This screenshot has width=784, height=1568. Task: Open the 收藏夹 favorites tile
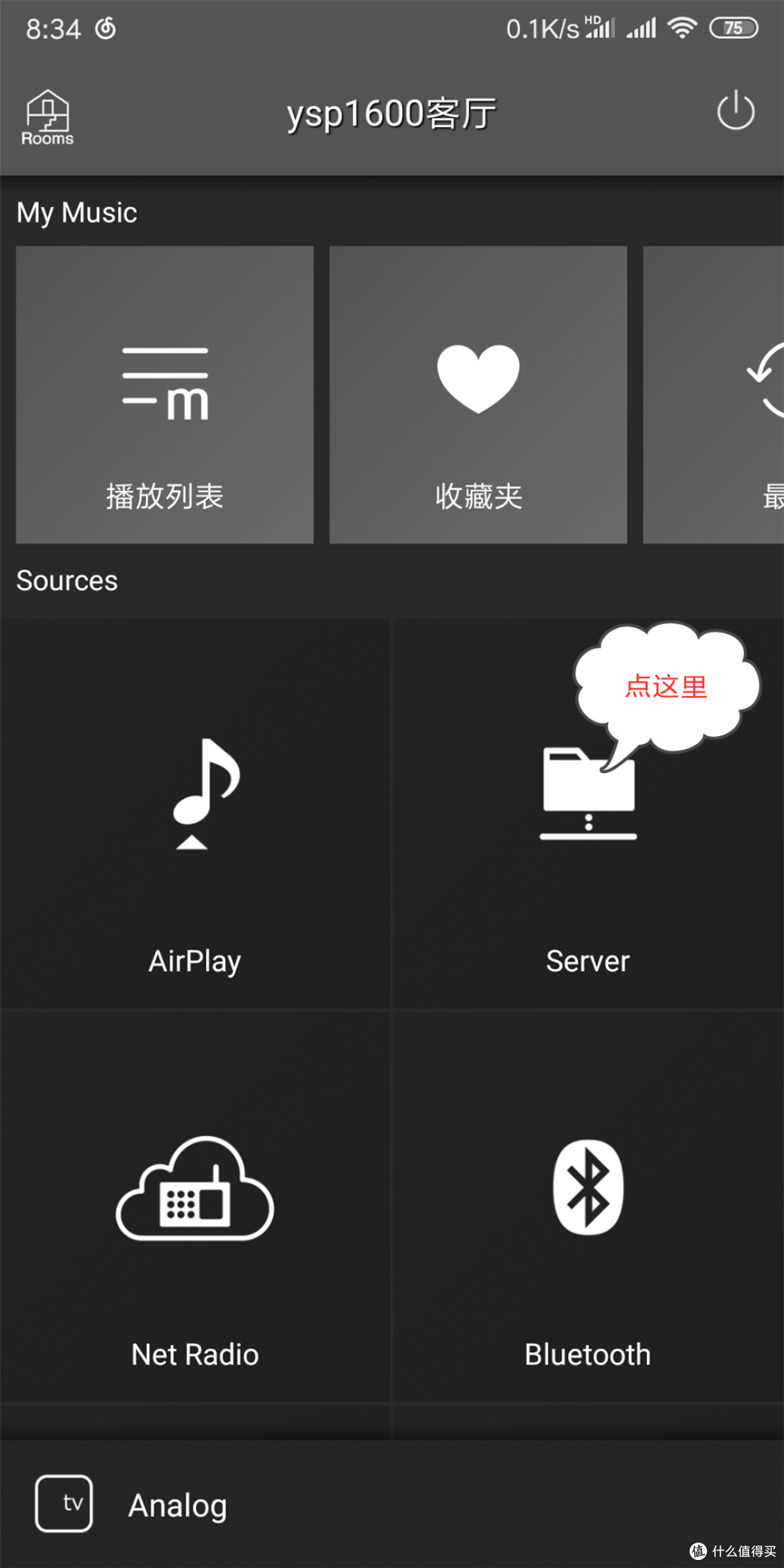(478, 395)
